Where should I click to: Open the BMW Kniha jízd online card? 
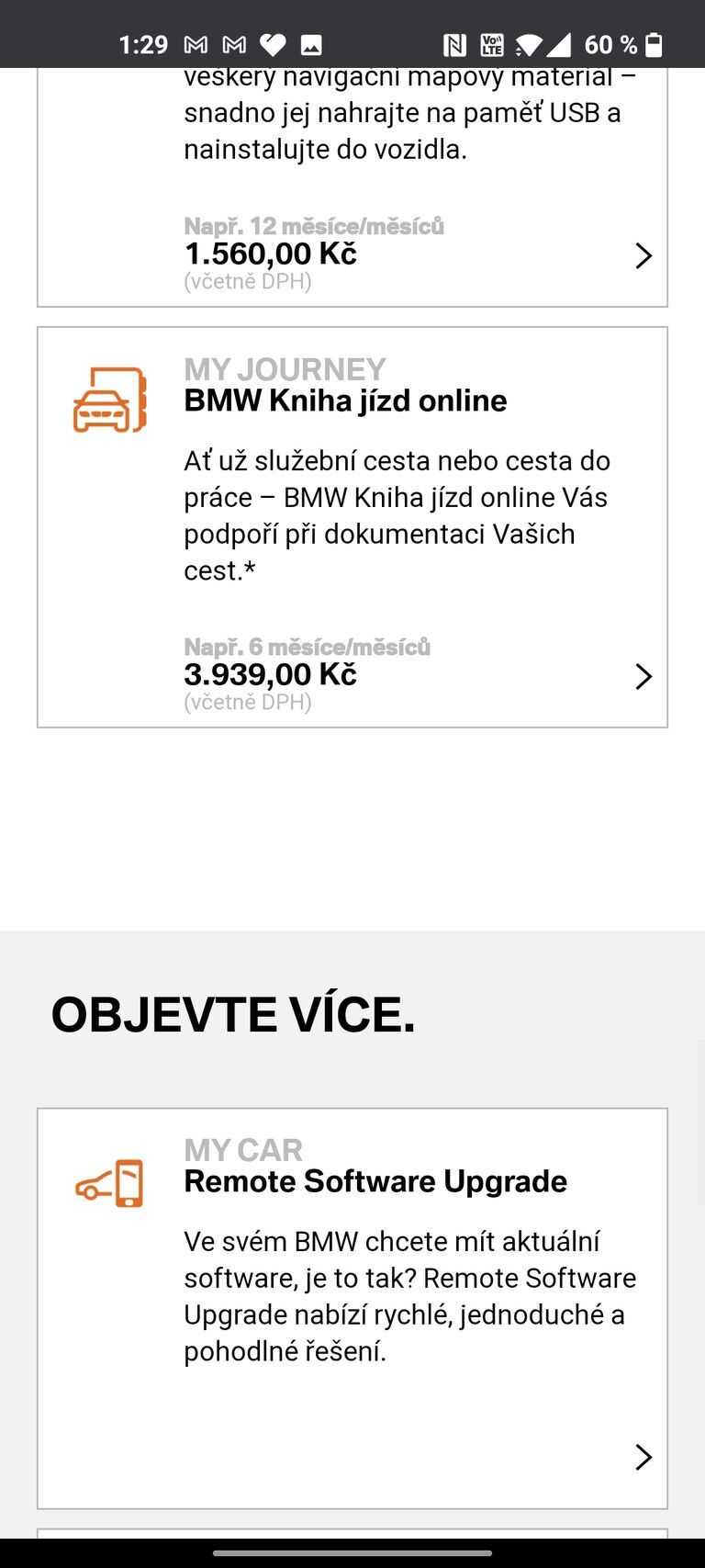click(352, 527)
